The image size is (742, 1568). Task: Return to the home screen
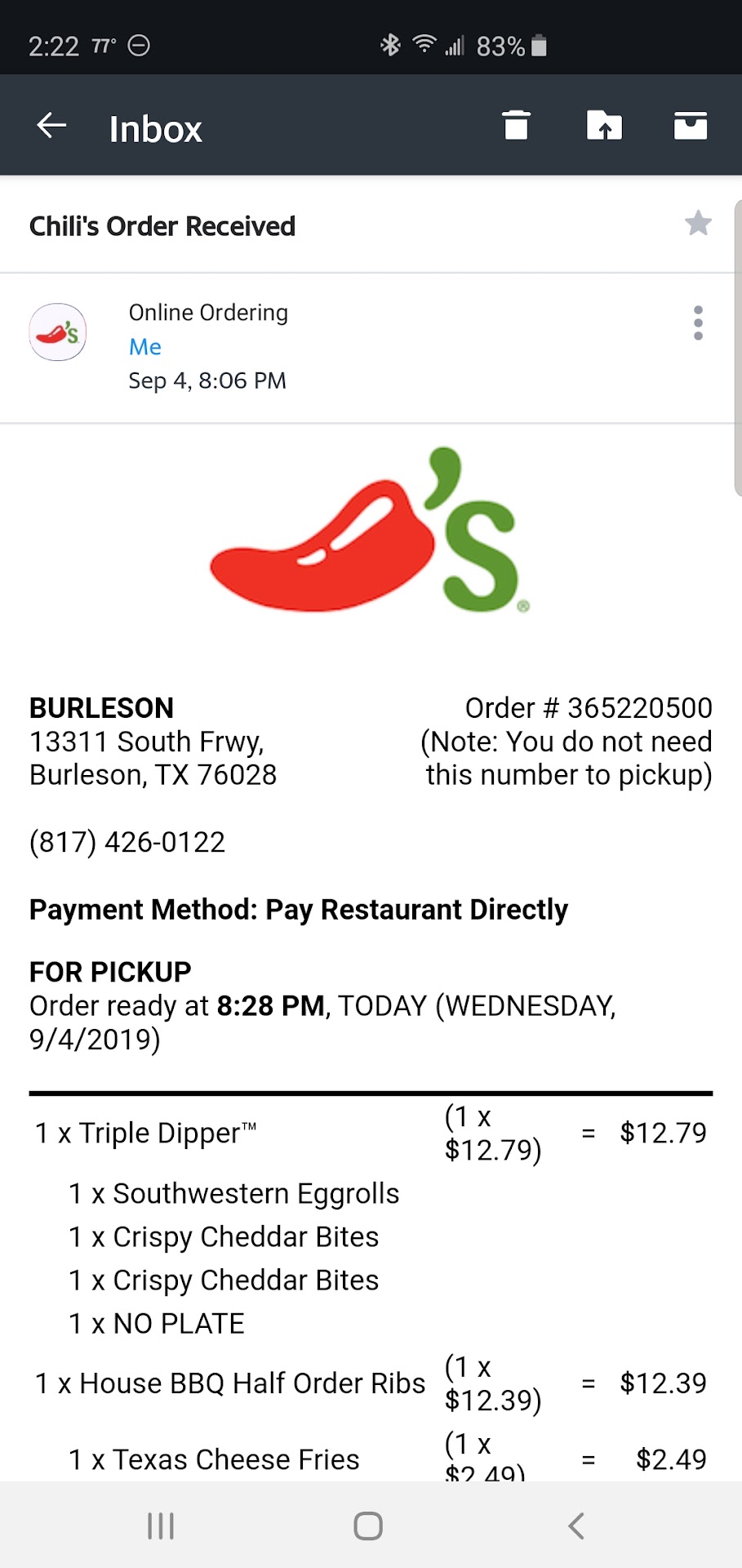[x=368, y=1526]
